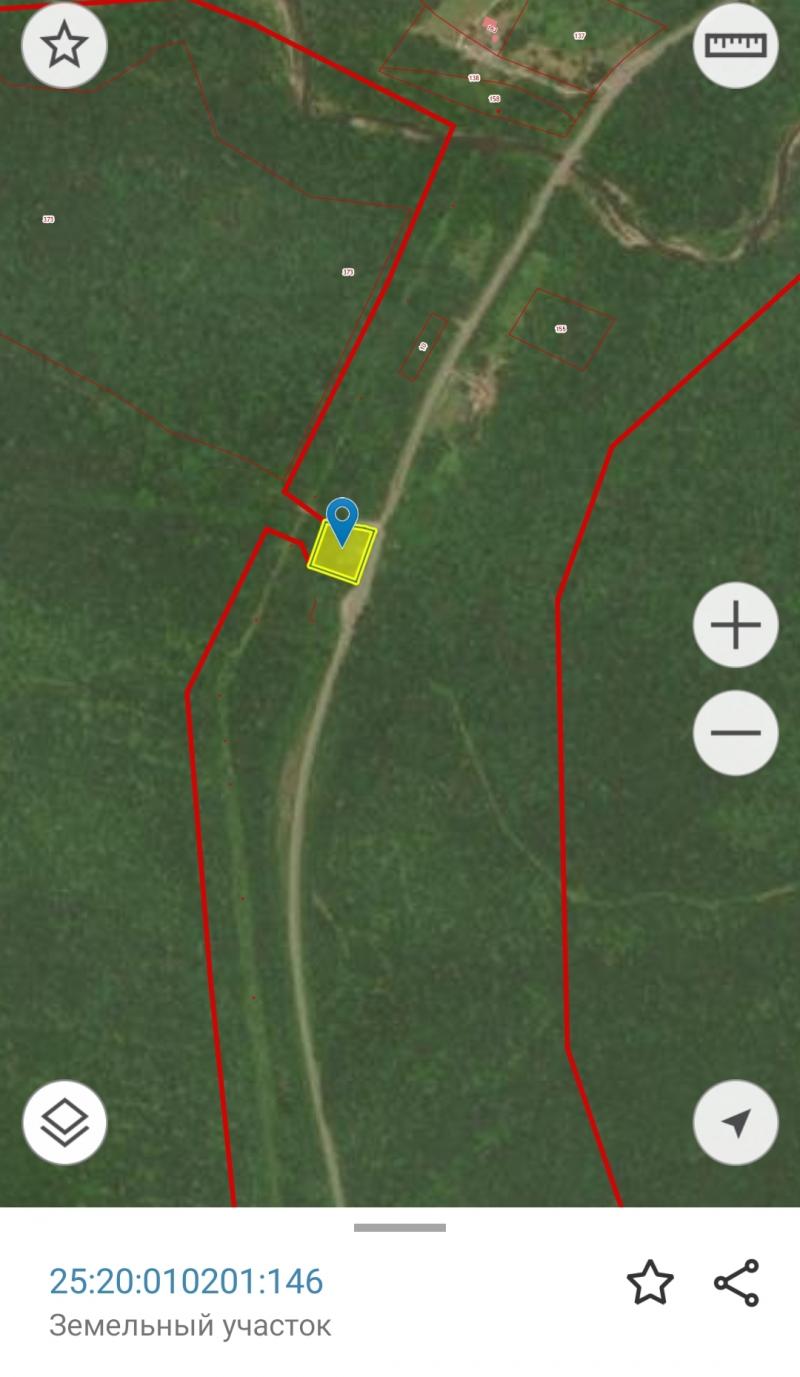Open the map layers selector

[x=65, y=1122]
